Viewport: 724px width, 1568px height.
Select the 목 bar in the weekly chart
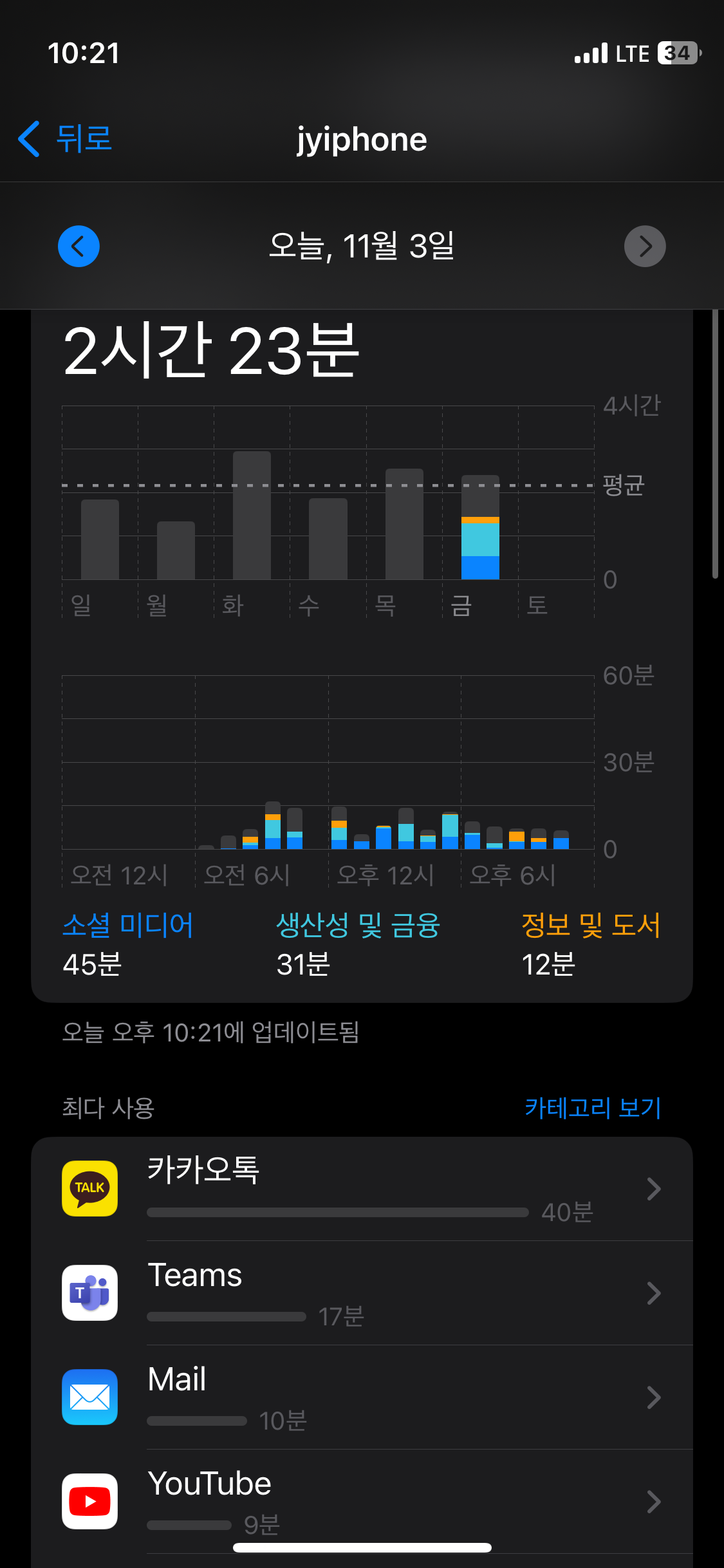pyautogui.click(x=404, y=524)
